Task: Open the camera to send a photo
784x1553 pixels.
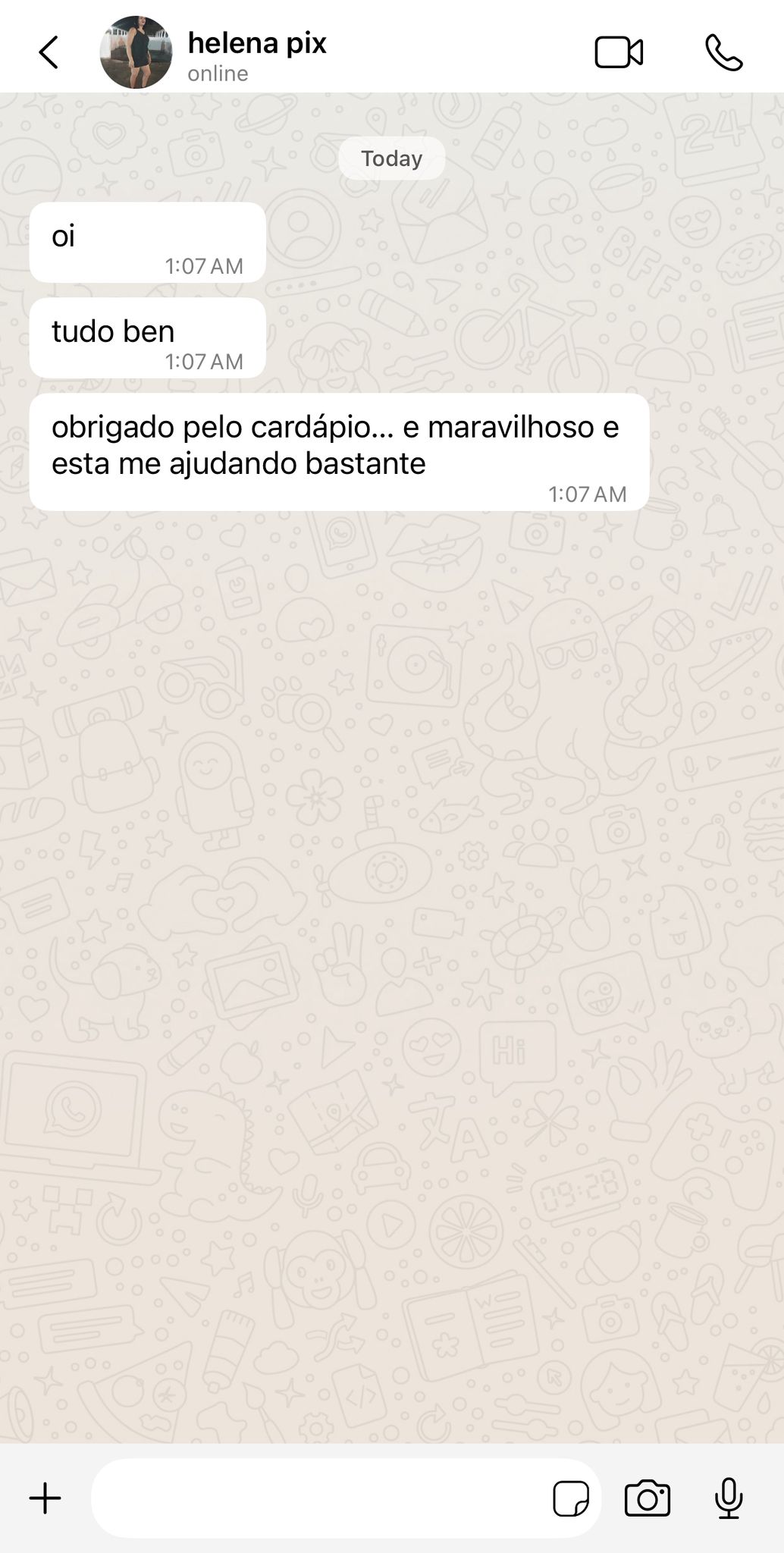Action: (647, 1498)
